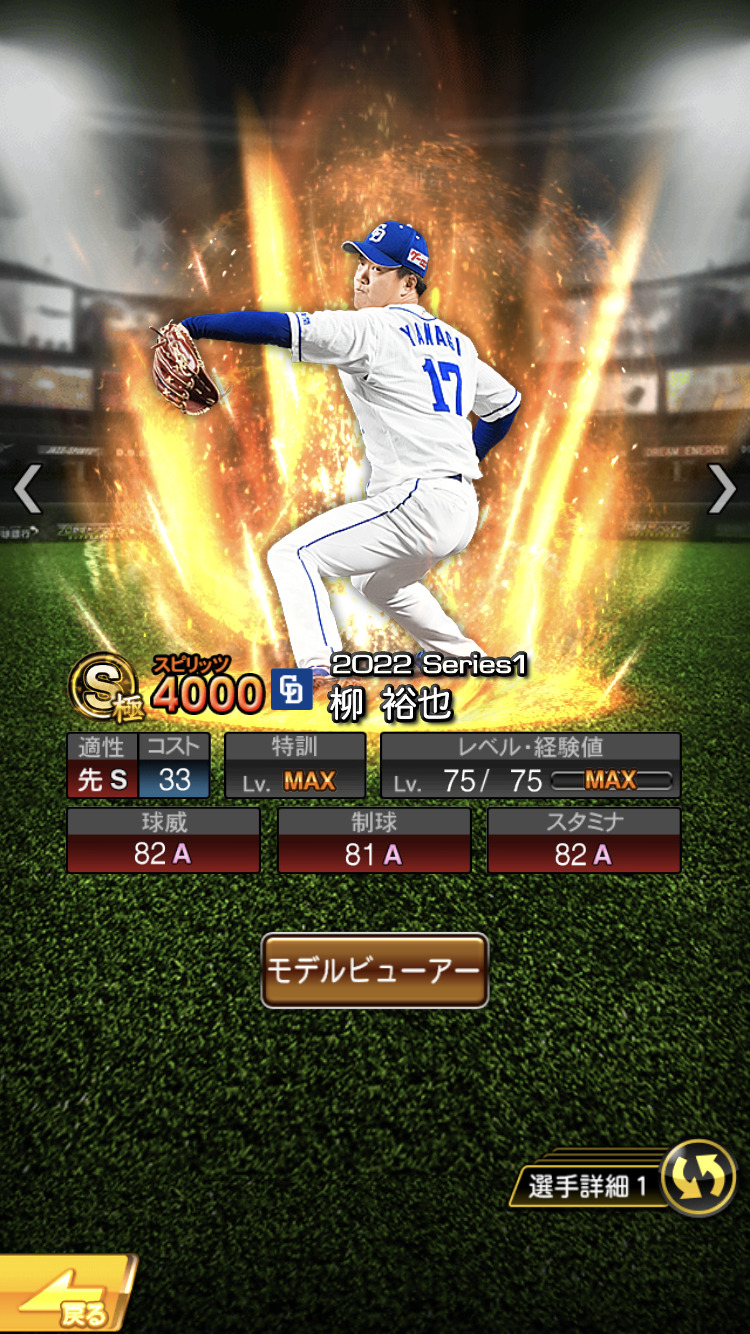Tap the 戻る back button
Image resolution: width=750 pixels, height=1334 pixels.
(x=66, y=1295)
